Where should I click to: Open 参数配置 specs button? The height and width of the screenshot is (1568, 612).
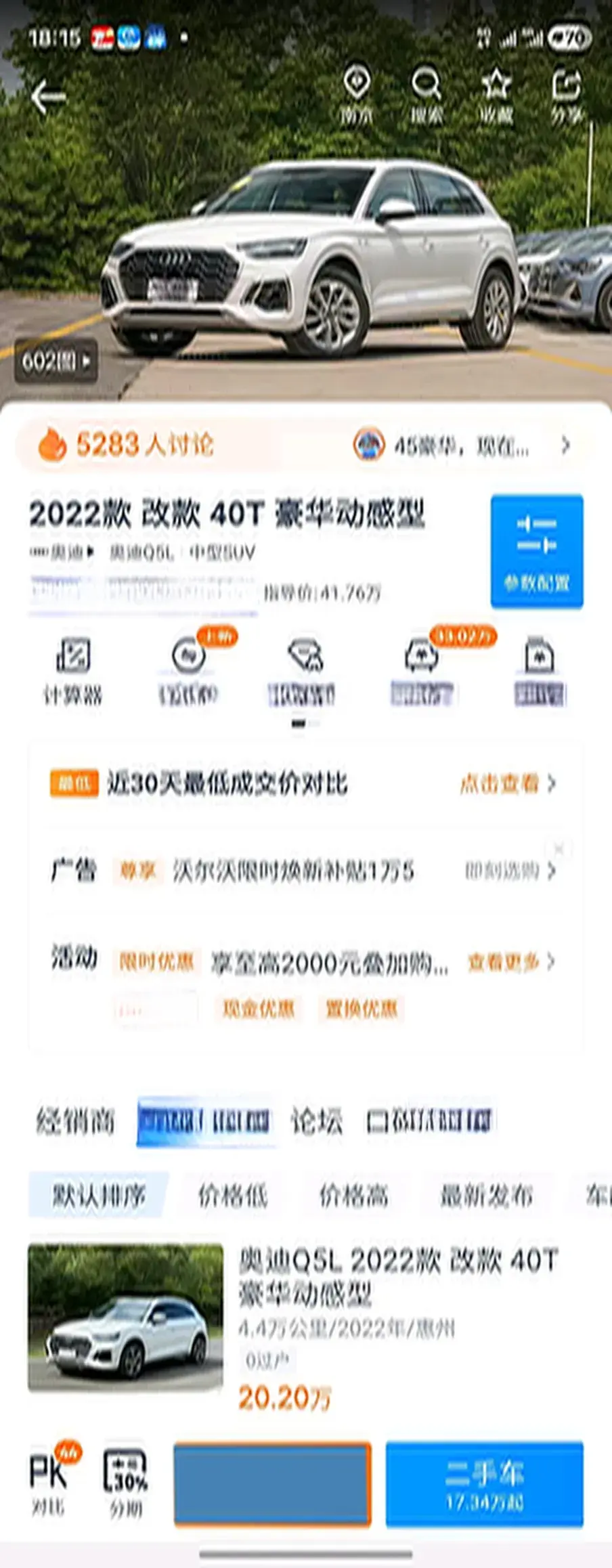click(x=536, y=551)
